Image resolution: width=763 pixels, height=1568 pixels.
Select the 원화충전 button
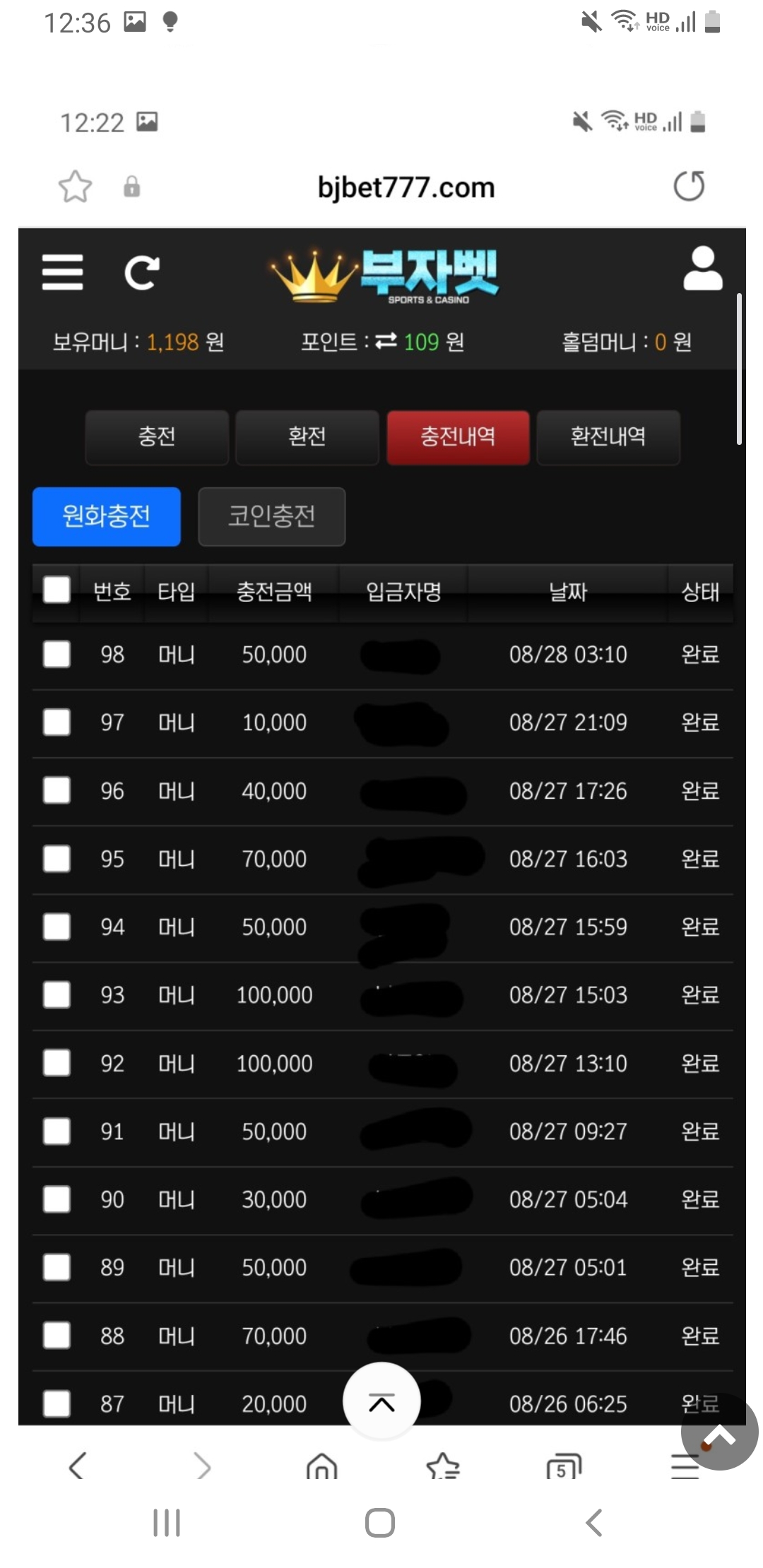point(107,516)
